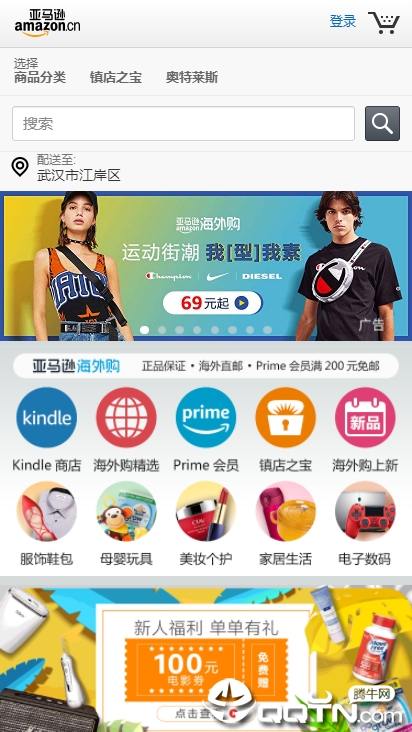The height and width of the screenshot is (732, 412).
Task: Switch to 镇店之宝 tab
Action: [x=116, y=77]
